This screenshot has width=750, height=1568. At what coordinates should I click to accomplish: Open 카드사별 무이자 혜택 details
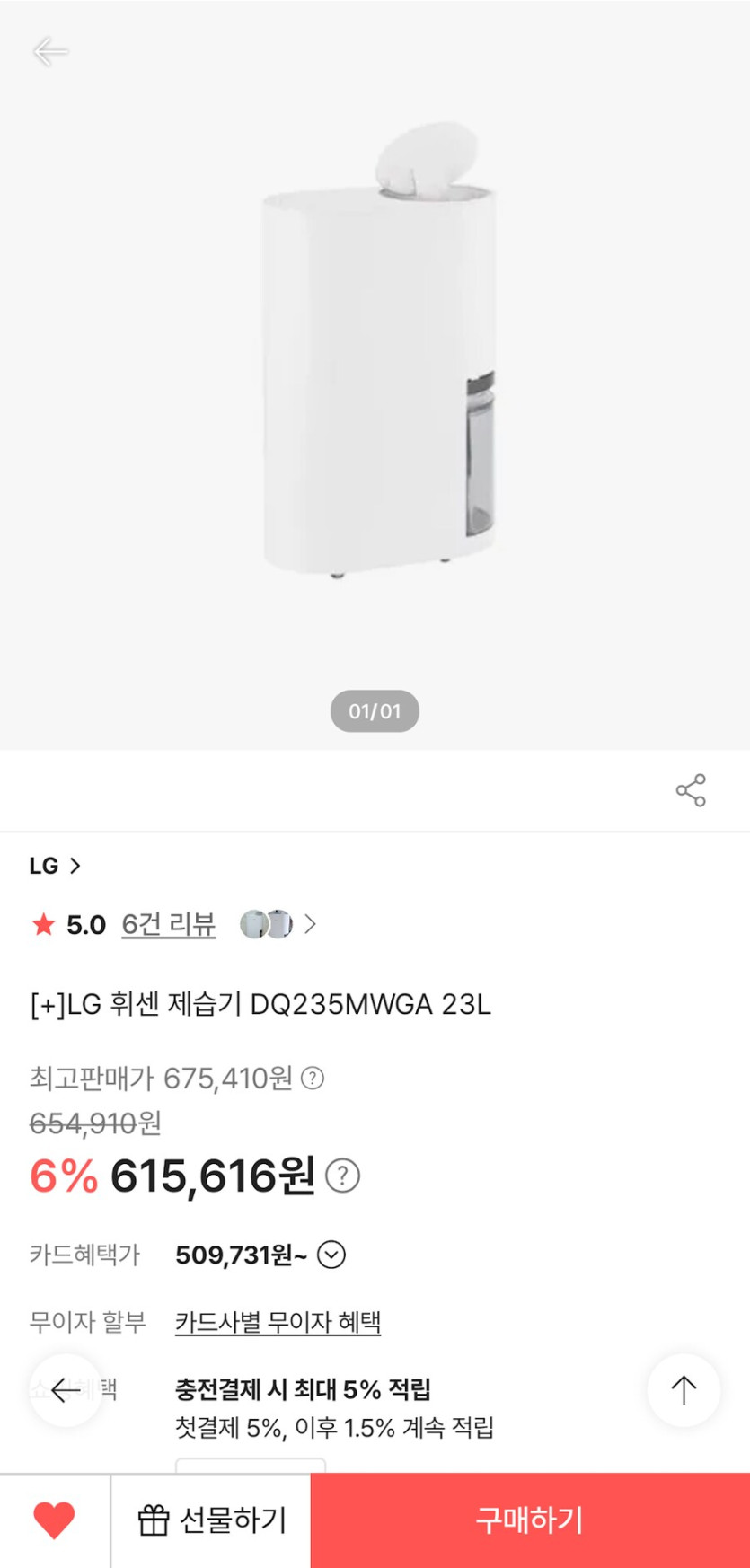point(278,1322)
